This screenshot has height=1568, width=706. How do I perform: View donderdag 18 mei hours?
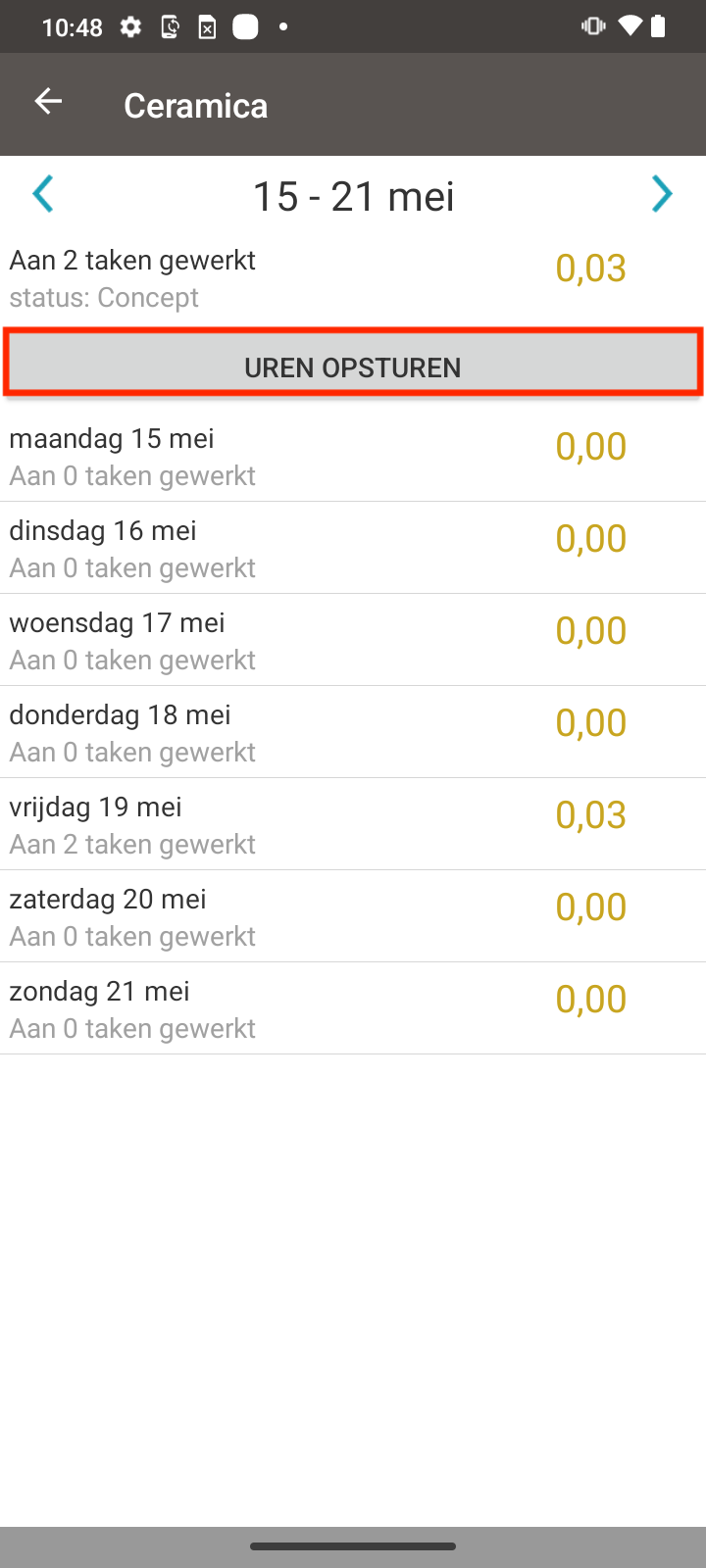pyautogui.click(x=353, y=732)
